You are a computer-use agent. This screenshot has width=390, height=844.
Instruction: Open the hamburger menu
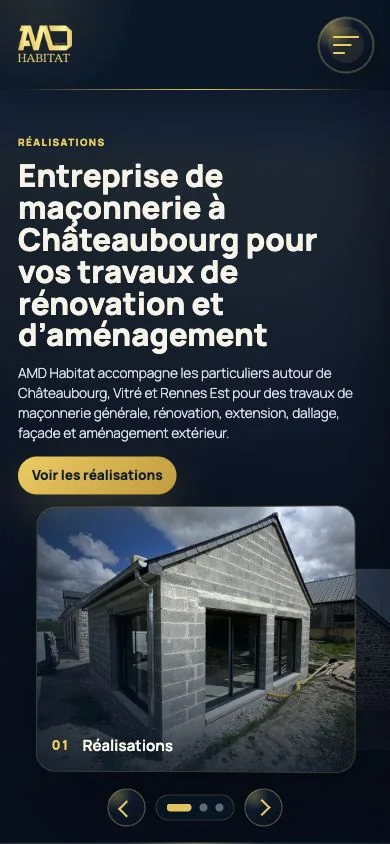pyautogui.click(x=345, y=45)
